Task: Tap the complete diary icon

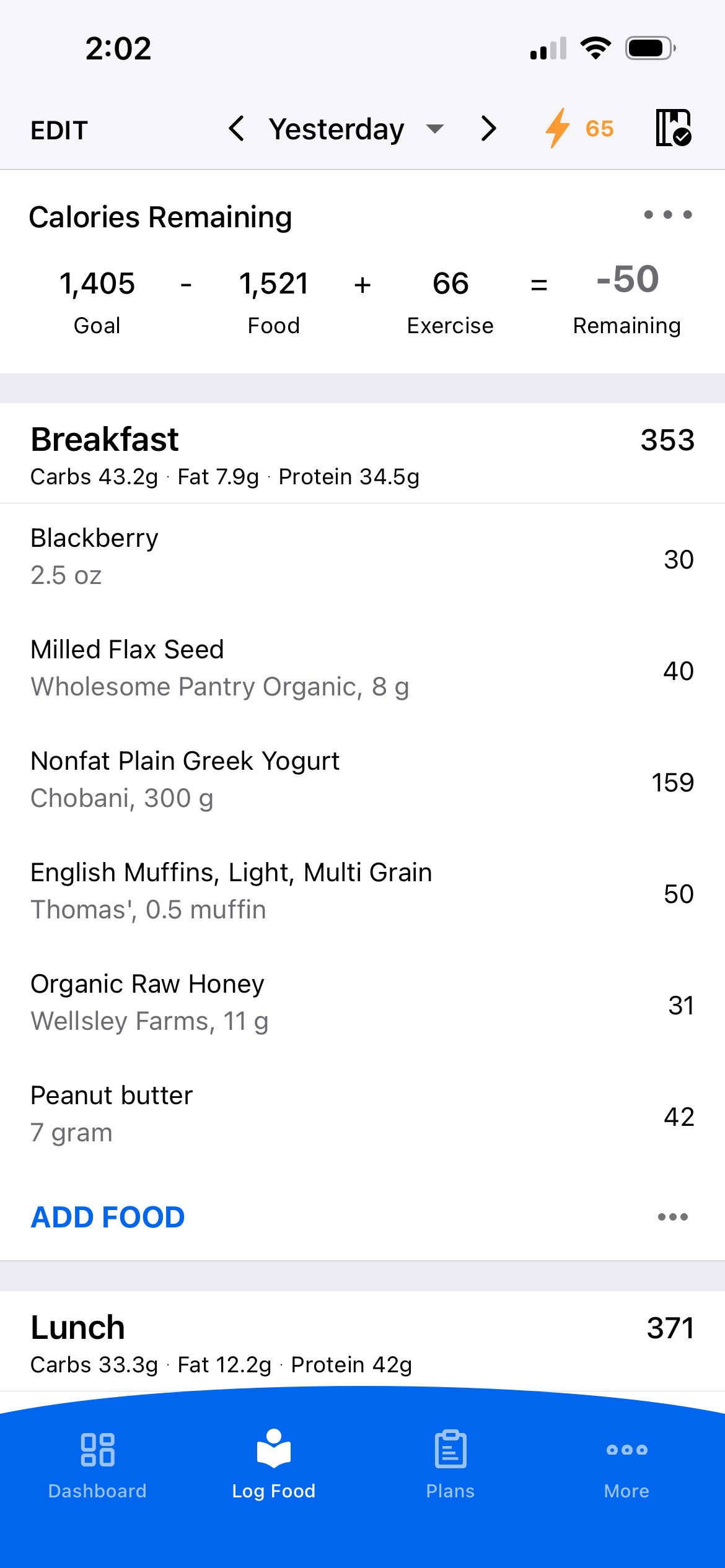Action: pyautogui.click(x=674, y=129)
